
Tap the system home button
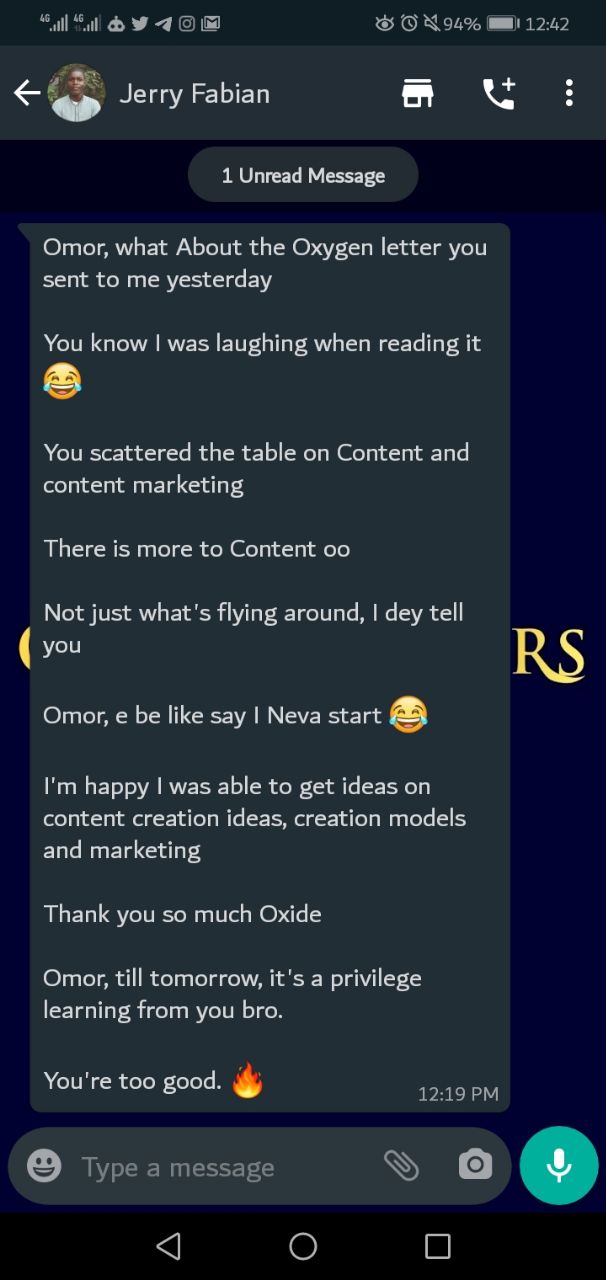coord(303,1246)
